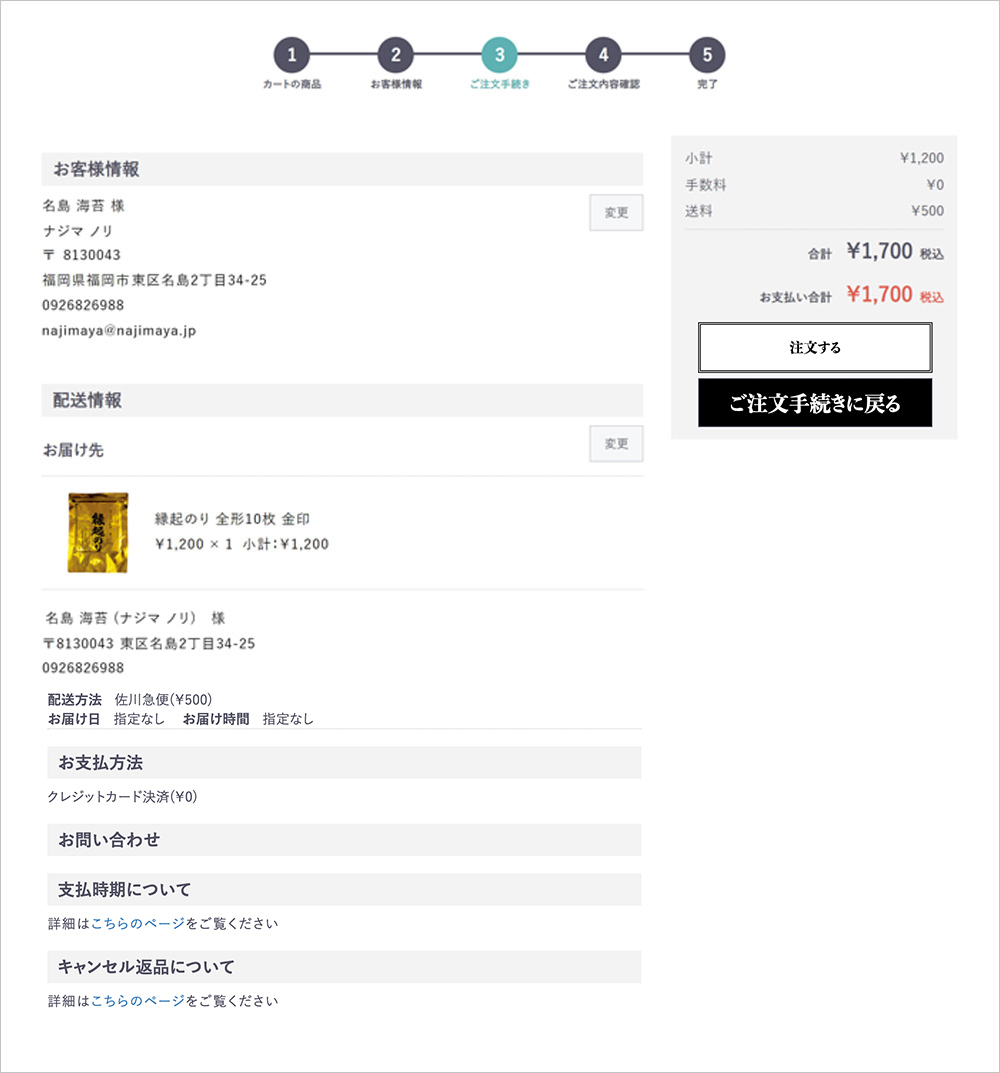Jump to step 2 お客様情報

tap(396, 55)
